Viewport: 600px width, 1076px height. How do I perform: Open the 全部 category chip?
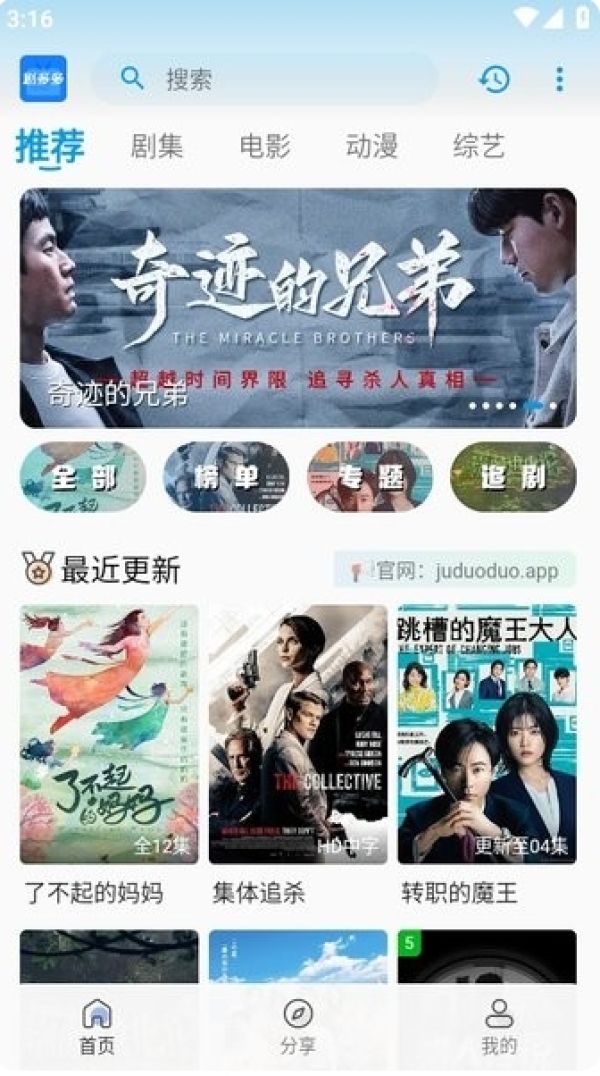(83, 477)
